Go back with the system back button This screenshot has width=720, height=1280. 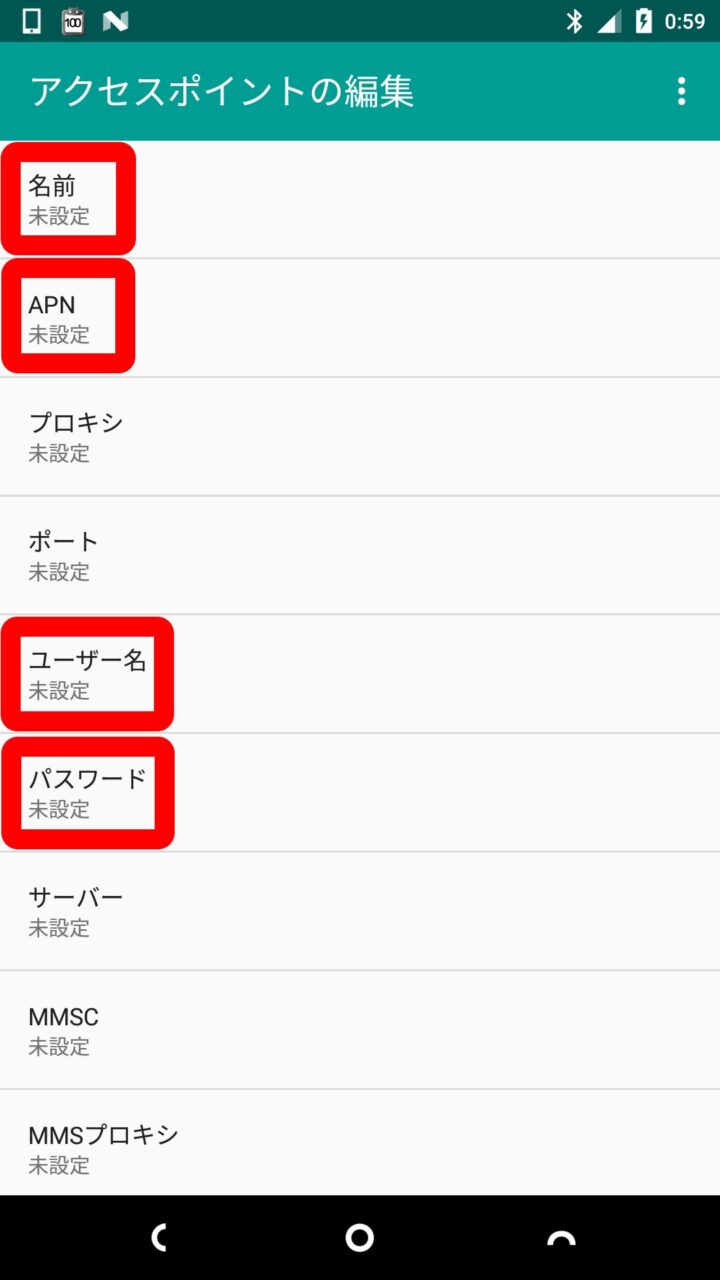click(159, 1238)
